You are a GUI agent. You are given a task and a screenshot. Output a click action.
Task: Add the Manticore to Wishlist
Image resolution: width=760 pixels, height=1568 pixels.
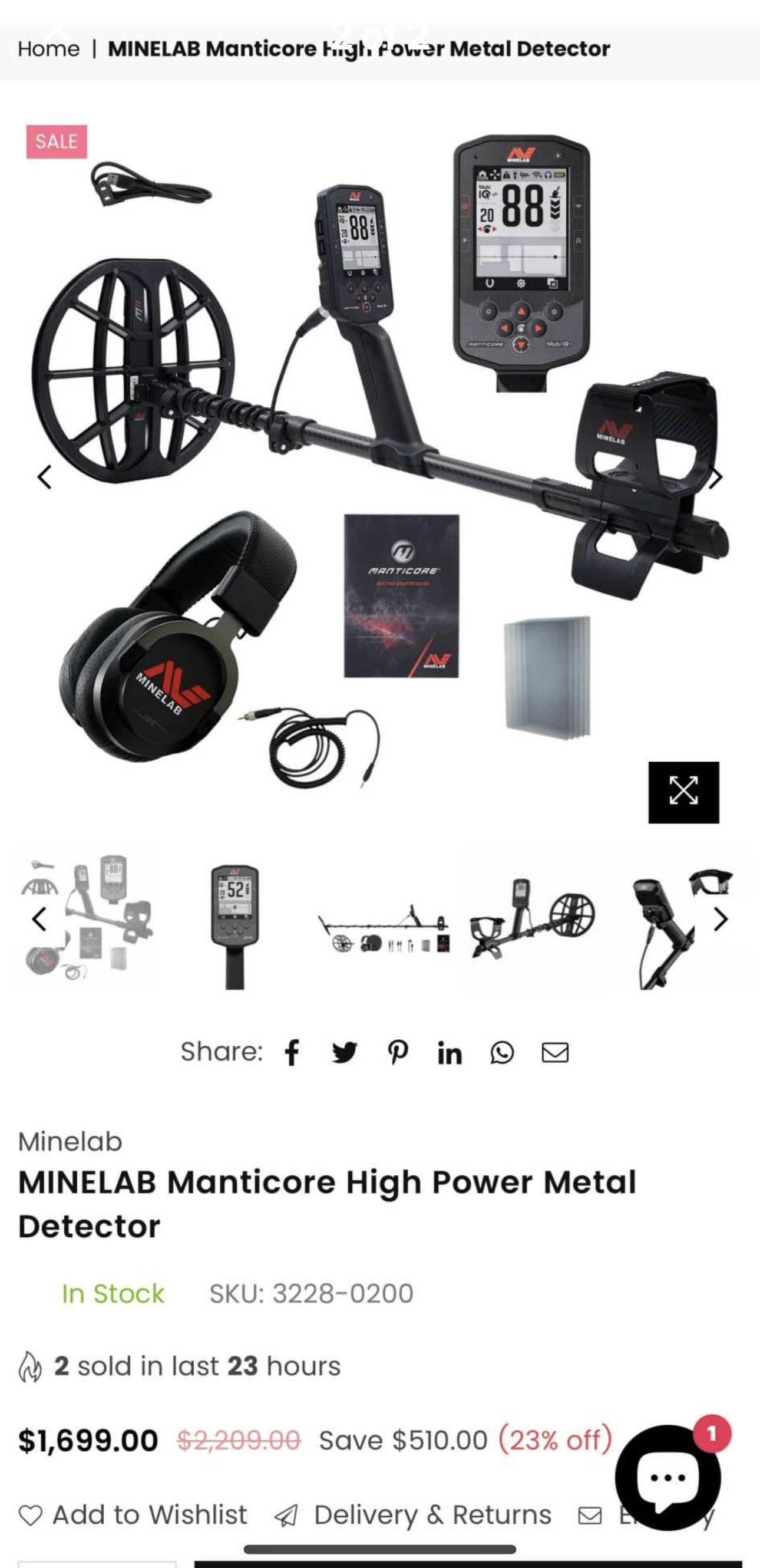point(134,1514)
